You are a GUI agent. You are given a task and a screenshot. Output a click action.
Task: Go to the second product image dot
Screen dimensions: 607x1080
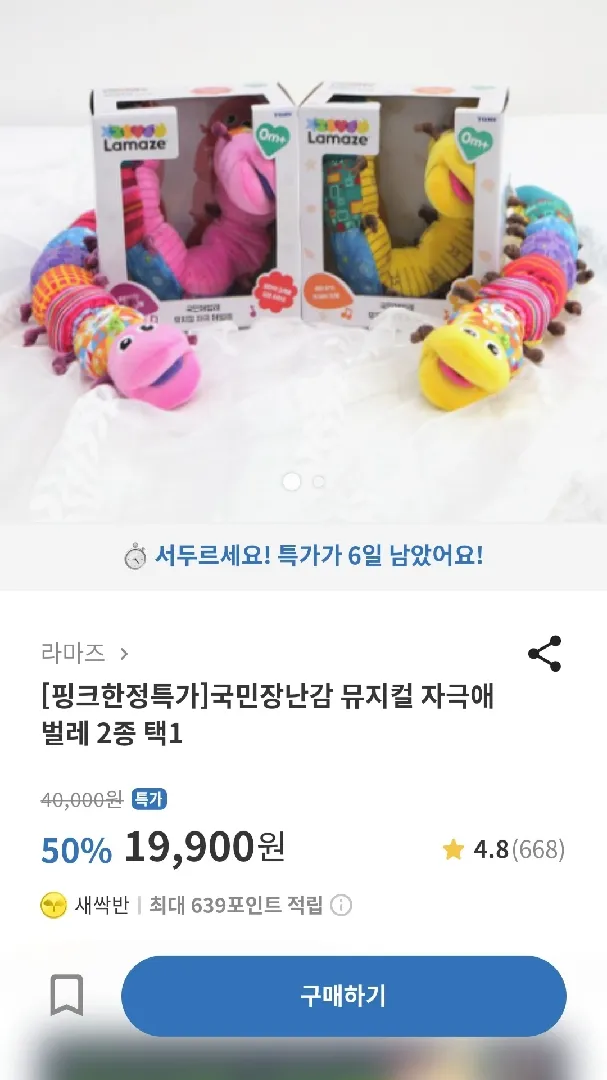318,482
